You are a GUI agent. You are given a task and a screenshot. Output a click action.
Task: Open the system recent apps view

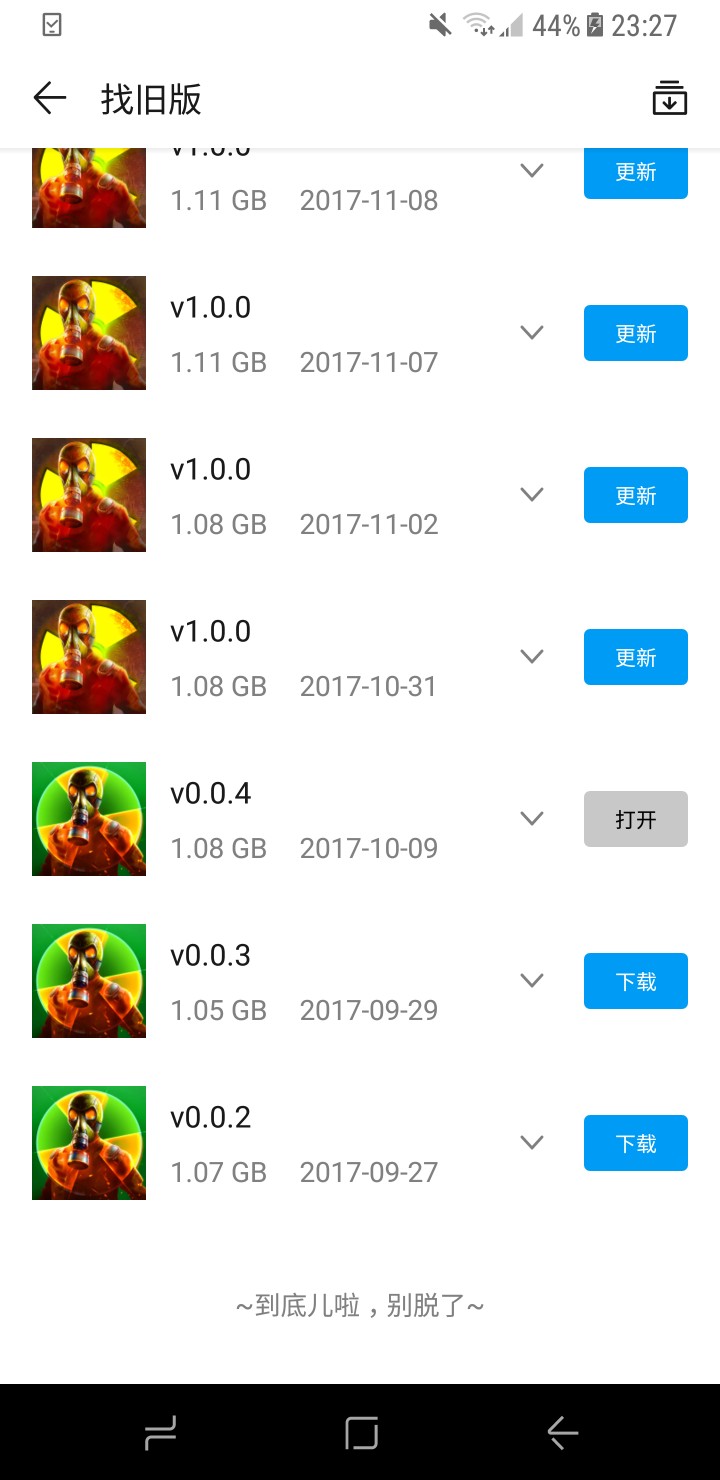point(160,1434)
